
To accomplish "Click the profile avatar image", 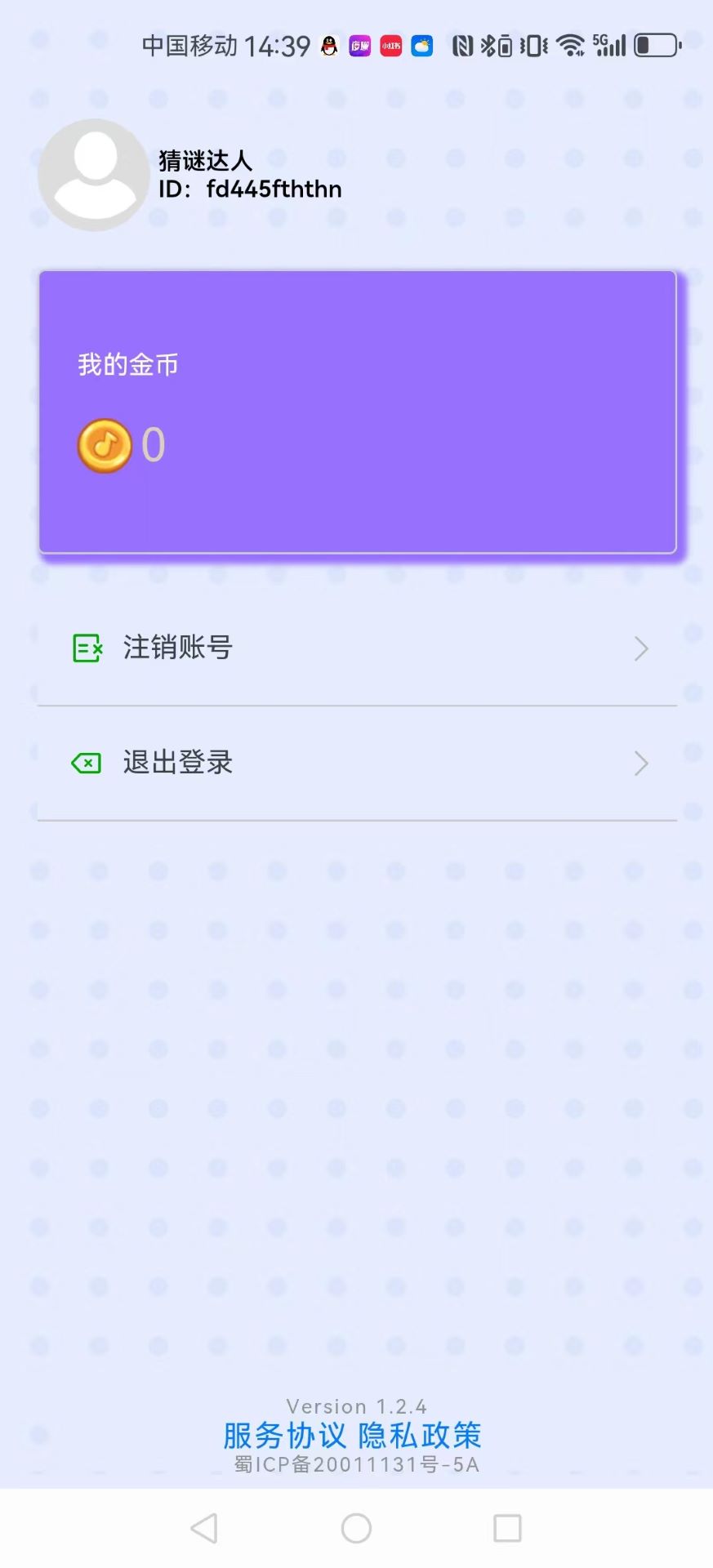I will pos(93,174).
